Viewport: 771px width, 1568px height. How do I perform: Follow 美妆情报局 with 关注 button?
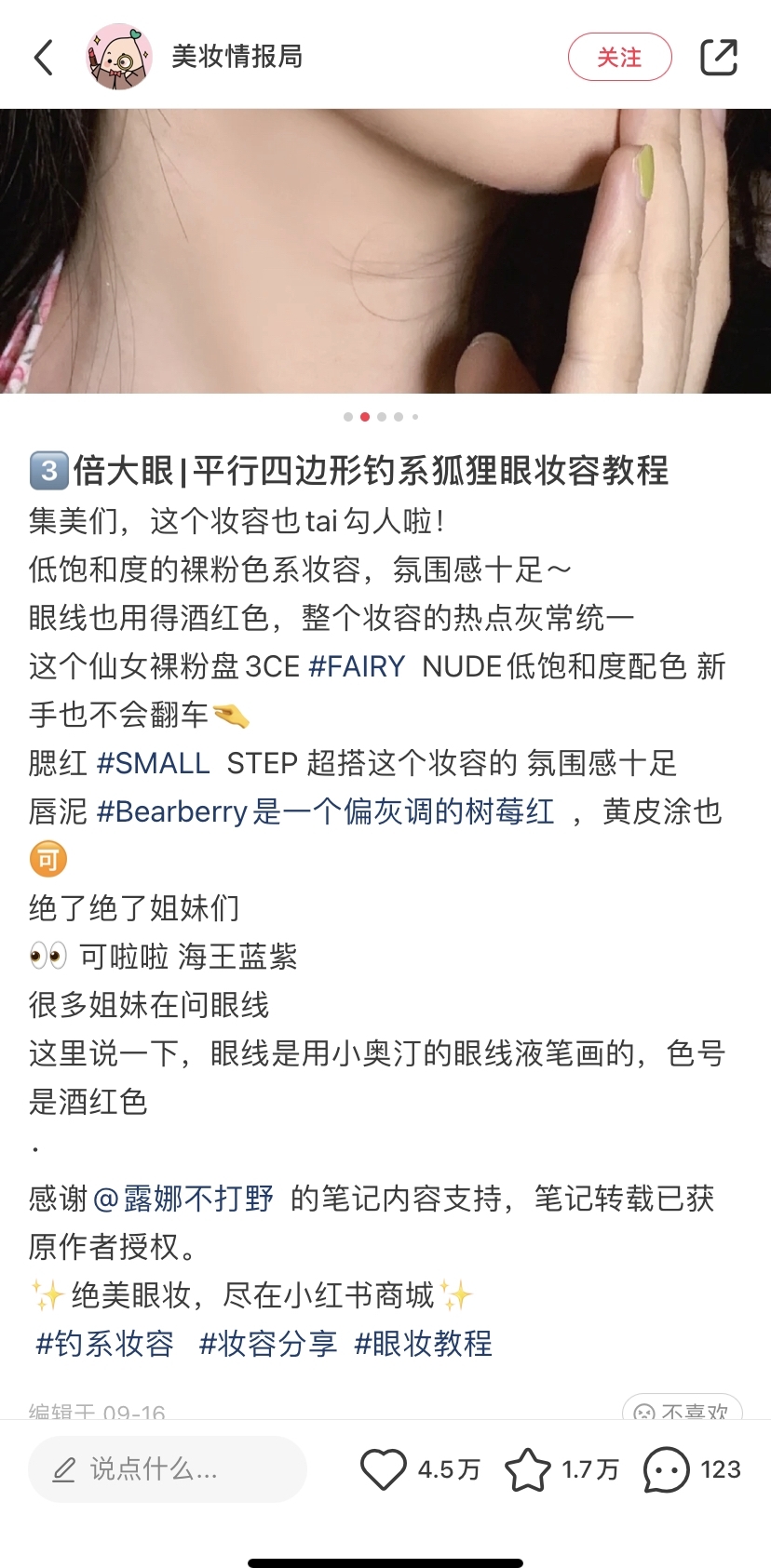click(x=619, y=57)
